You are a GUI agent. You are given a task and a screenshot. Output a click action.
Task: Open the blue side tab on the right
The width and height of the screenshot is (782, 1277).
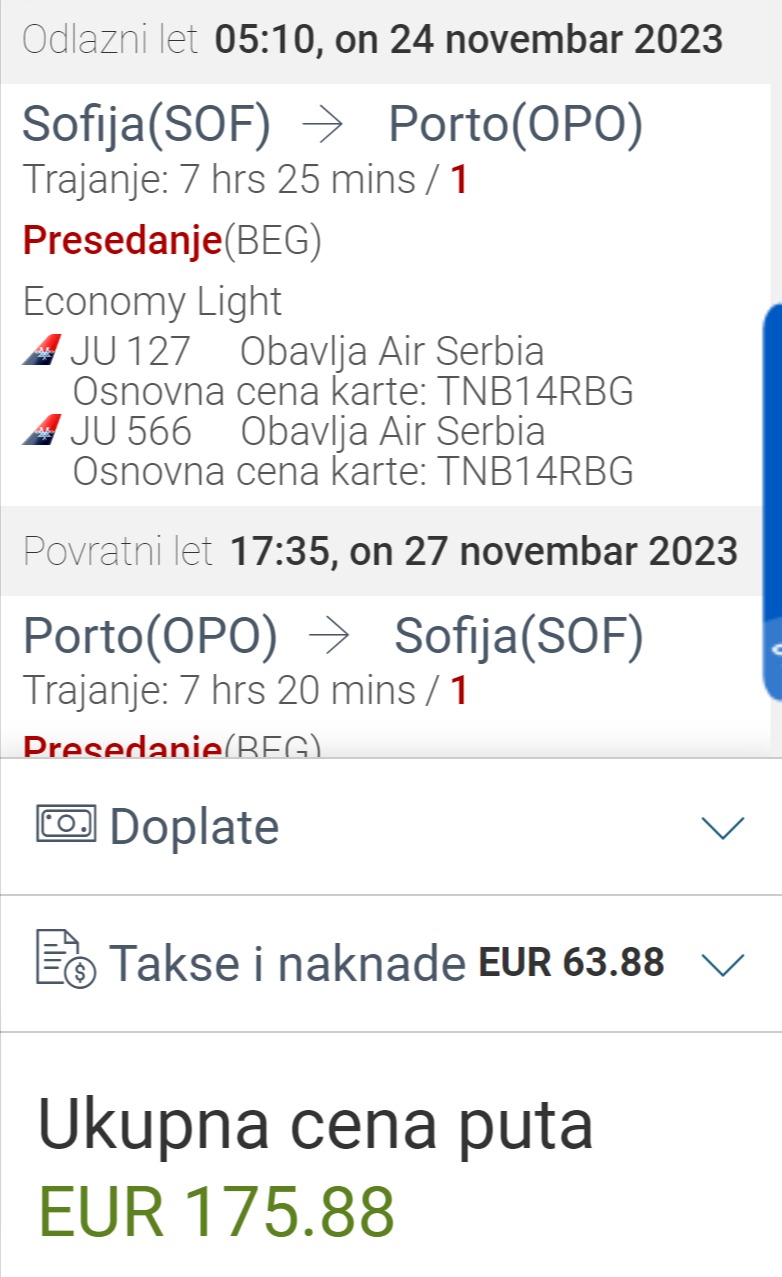tap(772, 503)
